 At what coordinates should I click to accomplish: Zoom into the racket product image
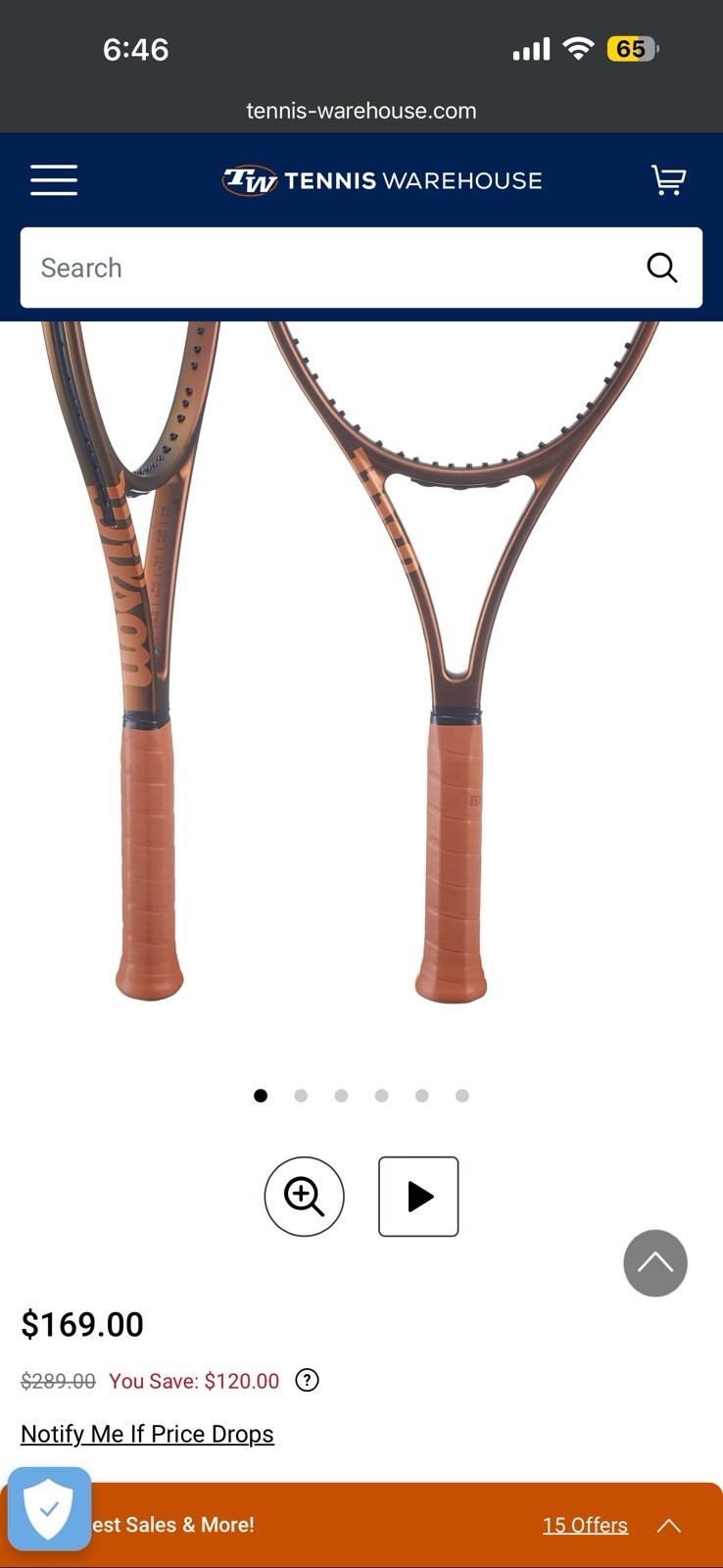[304, 1197]
